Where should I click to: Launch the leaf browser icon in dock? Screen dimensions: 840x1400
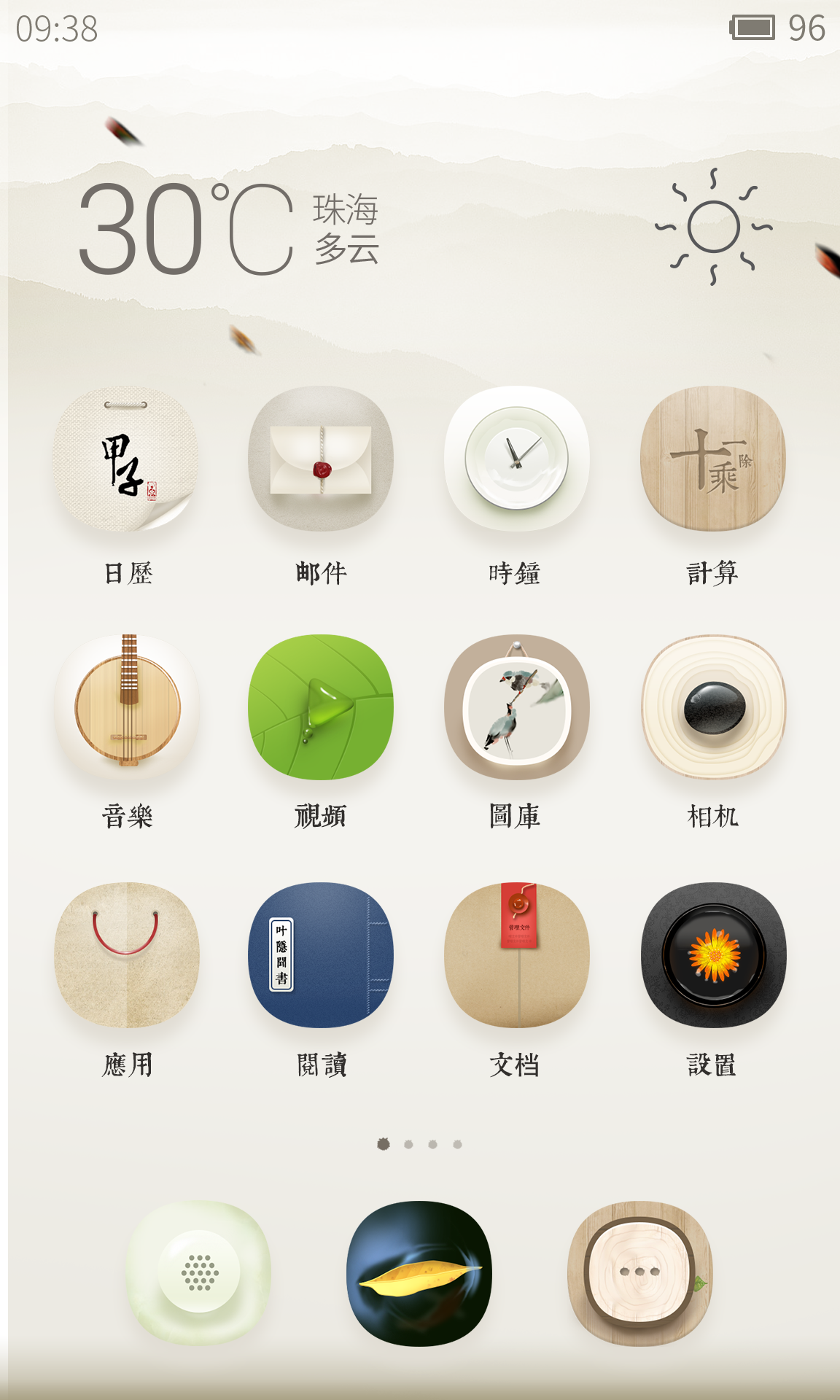(419, 1273)
